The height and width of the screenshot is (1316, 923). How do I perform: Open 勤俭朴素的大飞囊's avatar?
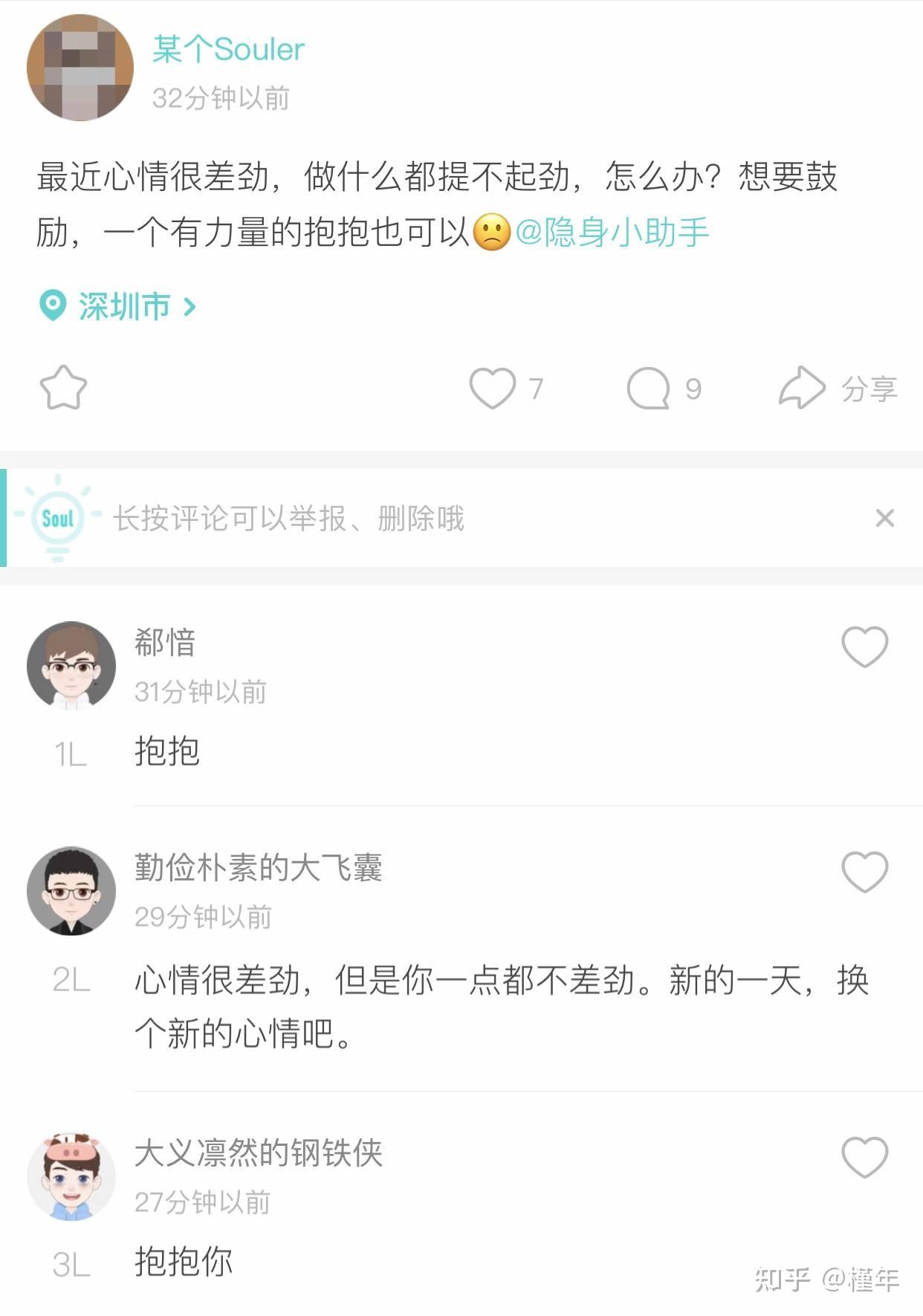(71, 891)
